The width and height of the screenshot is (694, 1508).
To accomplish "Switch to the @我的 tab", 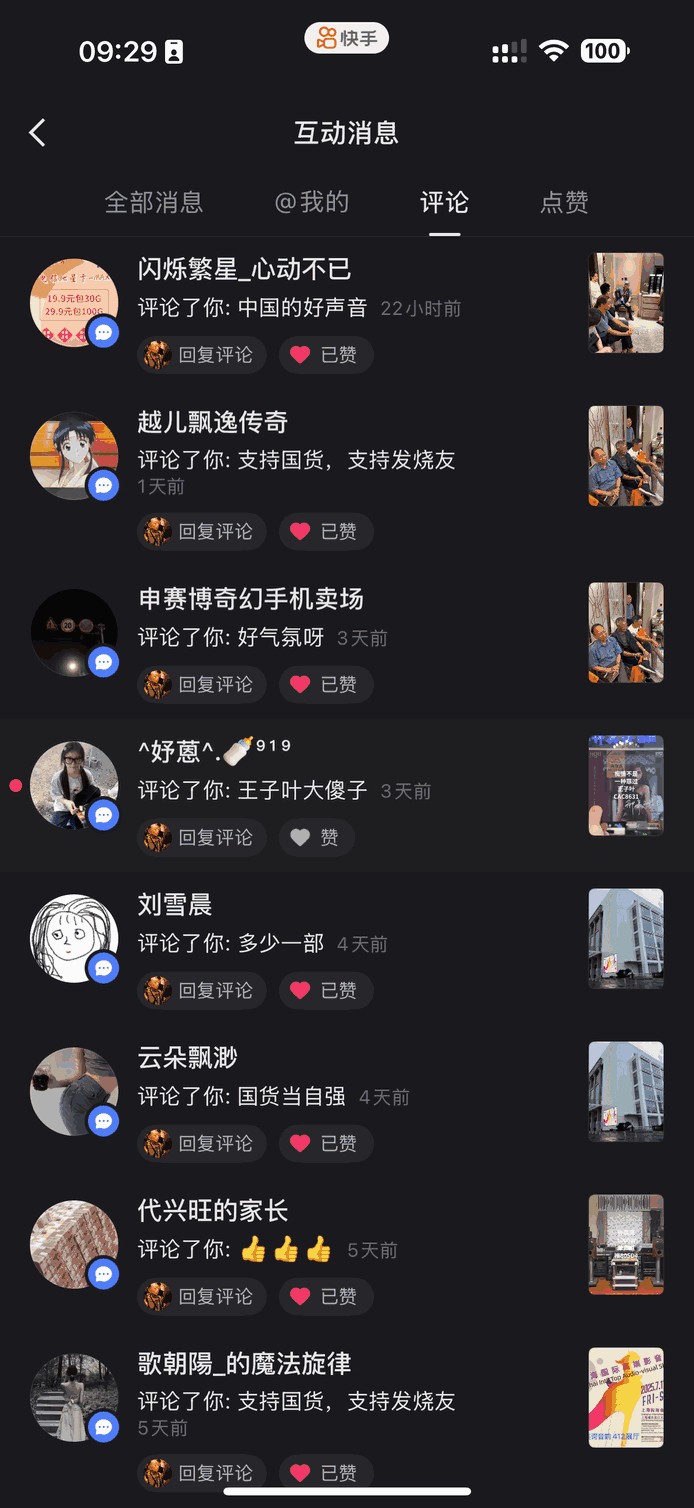I will pyautogui.click(x=312, y=203).
